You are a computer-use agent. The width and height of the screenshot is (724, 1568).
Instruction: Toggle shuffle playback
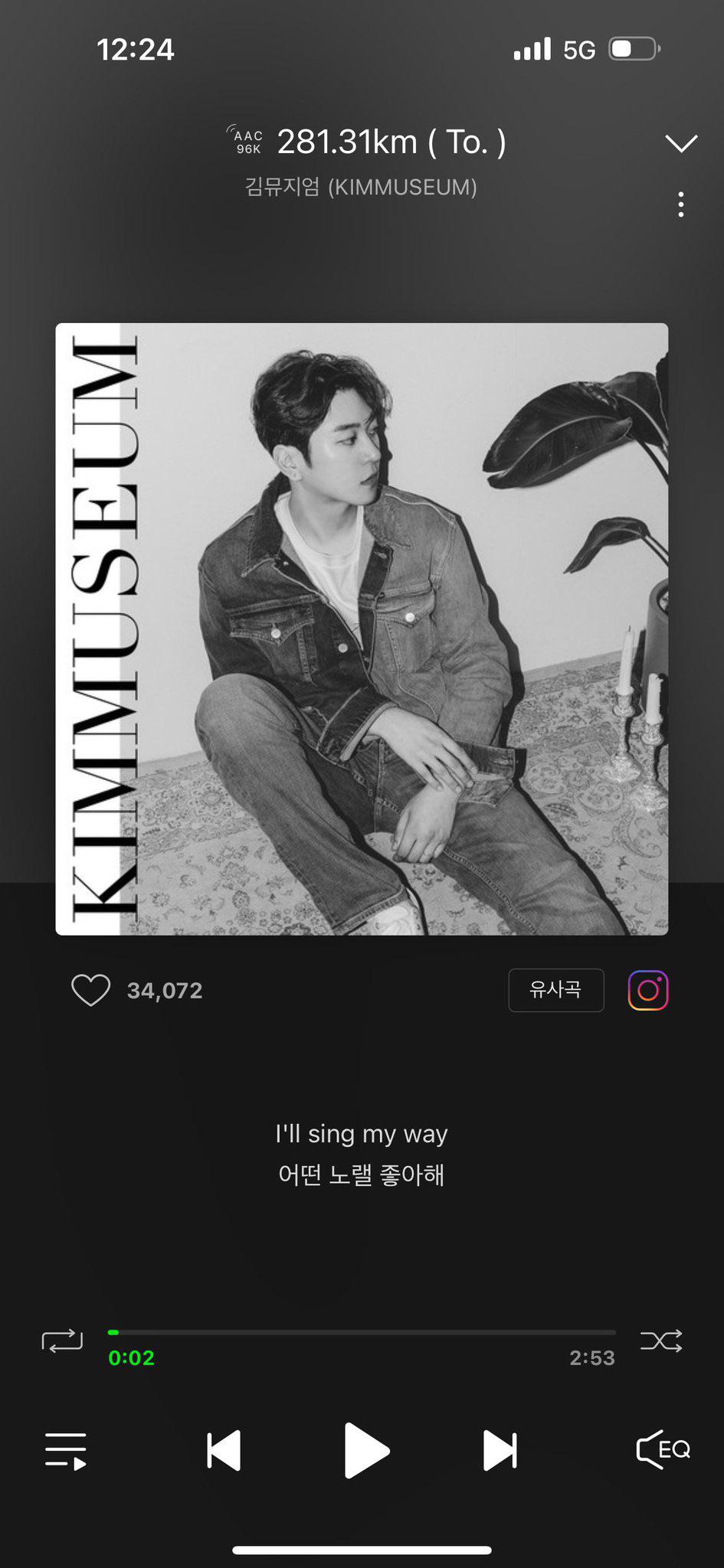tap(661, 1340)
